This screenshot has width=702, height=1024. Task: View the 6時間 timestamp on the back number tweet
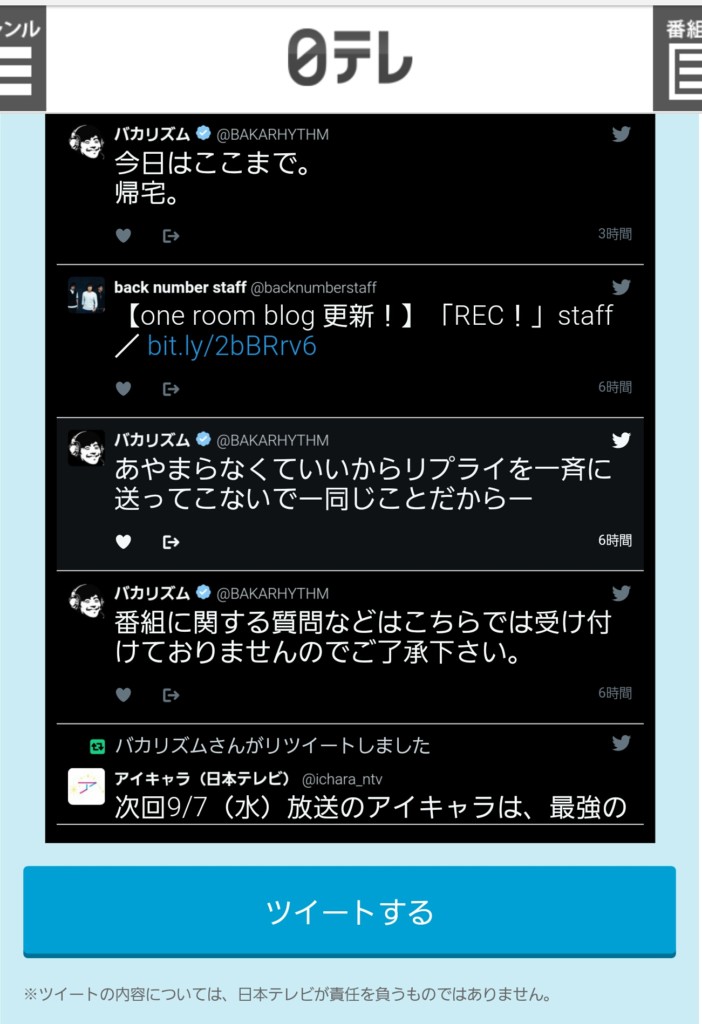[x=615, y=388]
